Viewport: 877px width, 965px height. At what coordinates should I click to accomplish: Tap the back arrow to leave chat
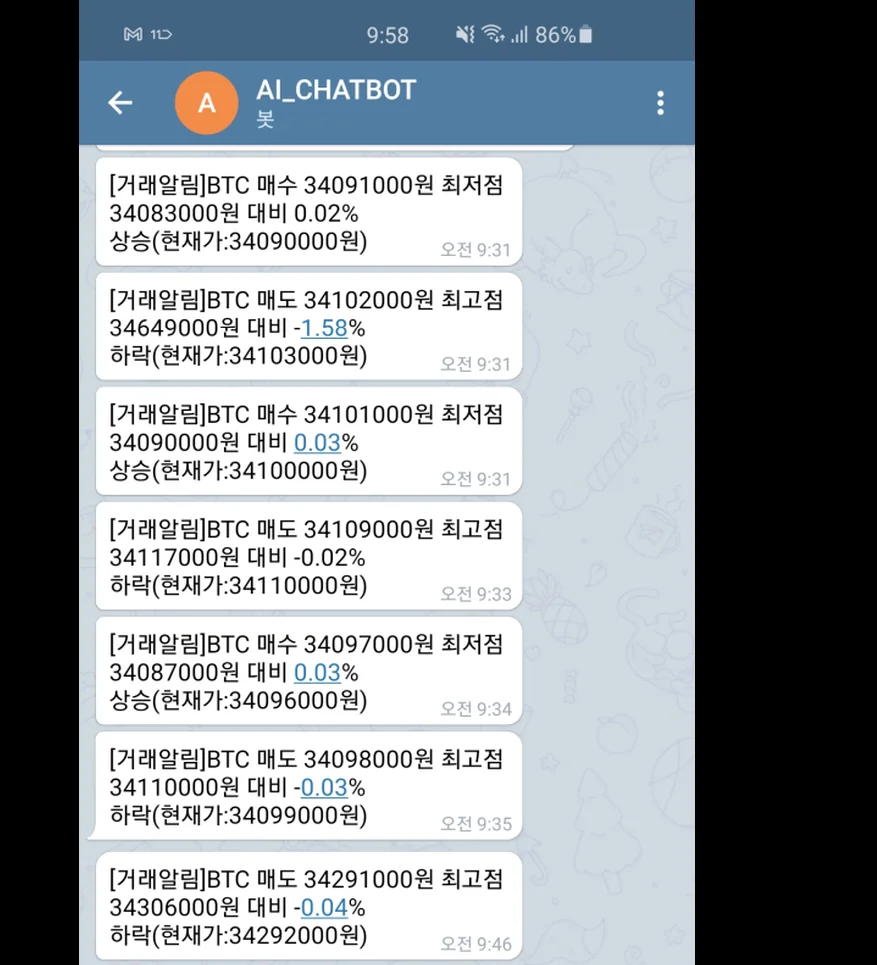[120, 102]
